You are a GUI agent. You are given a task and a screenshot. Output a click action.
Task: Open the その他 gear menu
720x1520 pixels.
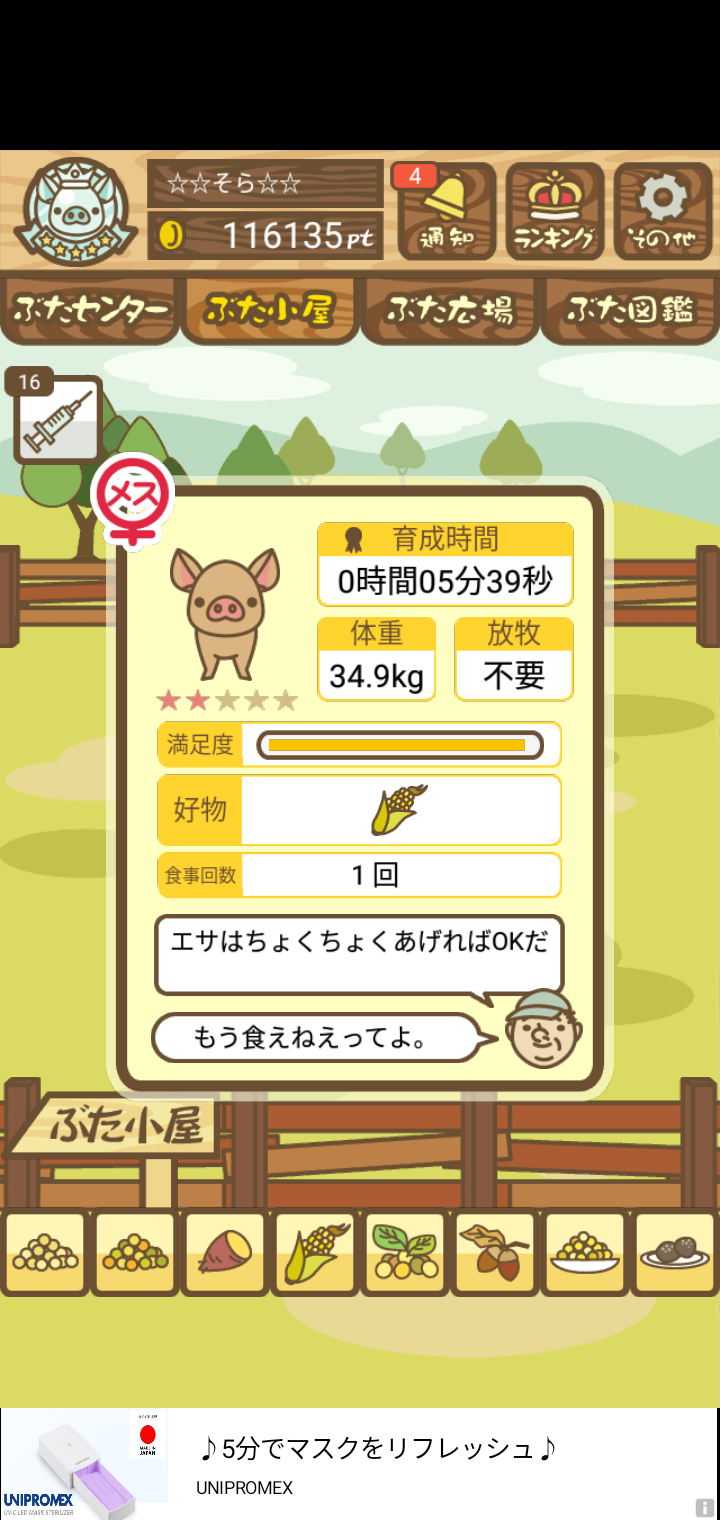(x=662, y=212)
